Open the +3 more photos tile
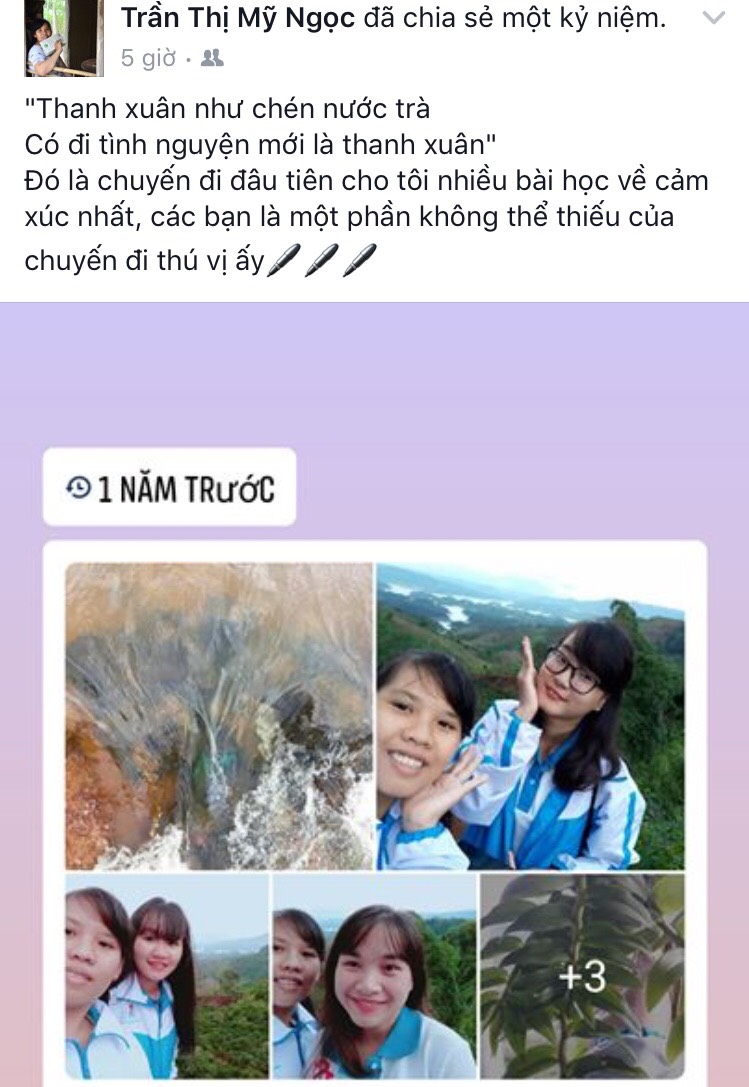Image resolution: width=749 pixels, height=1087 pixels. click(582, 977)
